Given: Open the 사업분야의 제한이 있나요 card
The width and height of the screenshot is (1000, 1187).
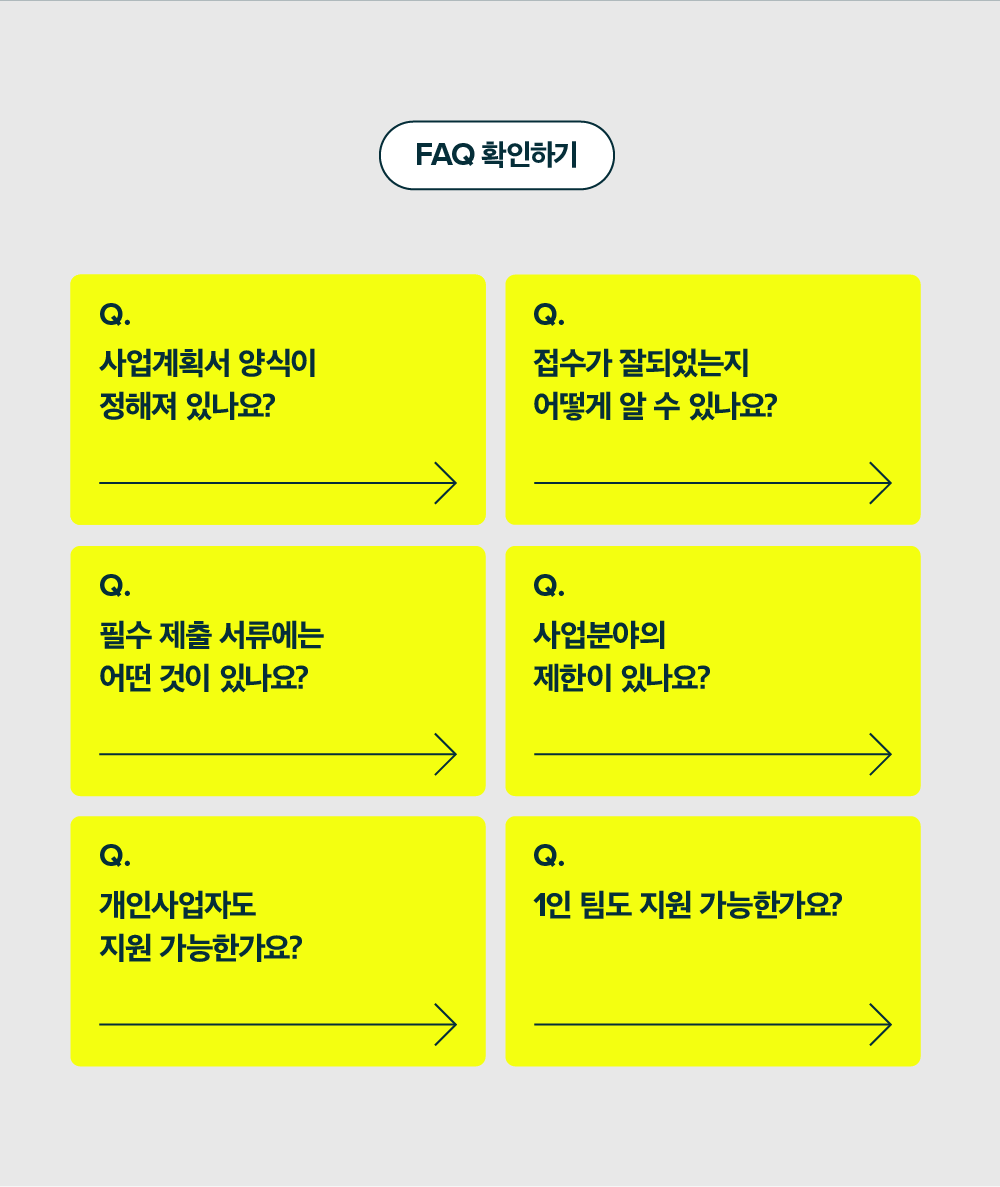Looking at the screenshot, I should click(x=712, y=671).
